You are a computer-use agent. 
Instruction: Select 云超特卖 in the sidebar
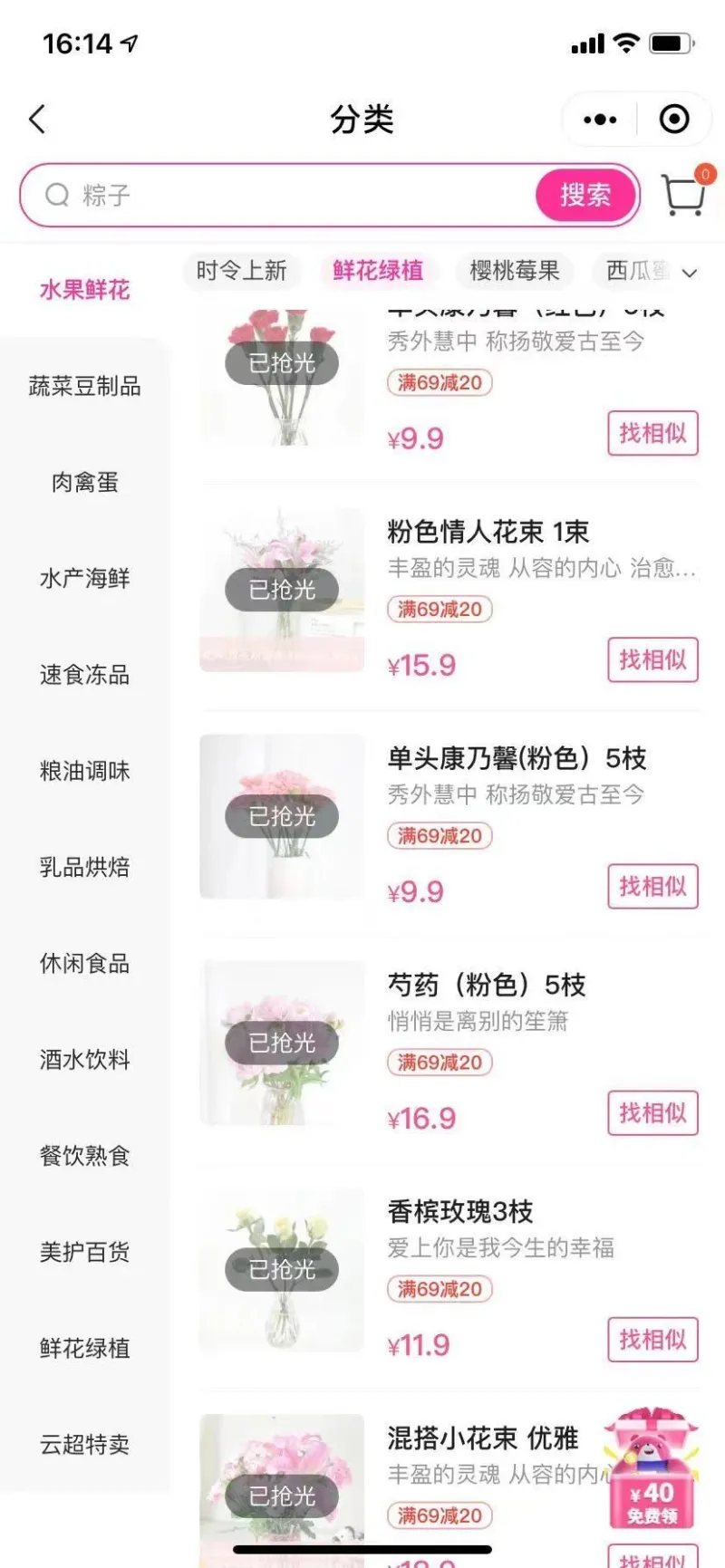tap(84, 1445)
